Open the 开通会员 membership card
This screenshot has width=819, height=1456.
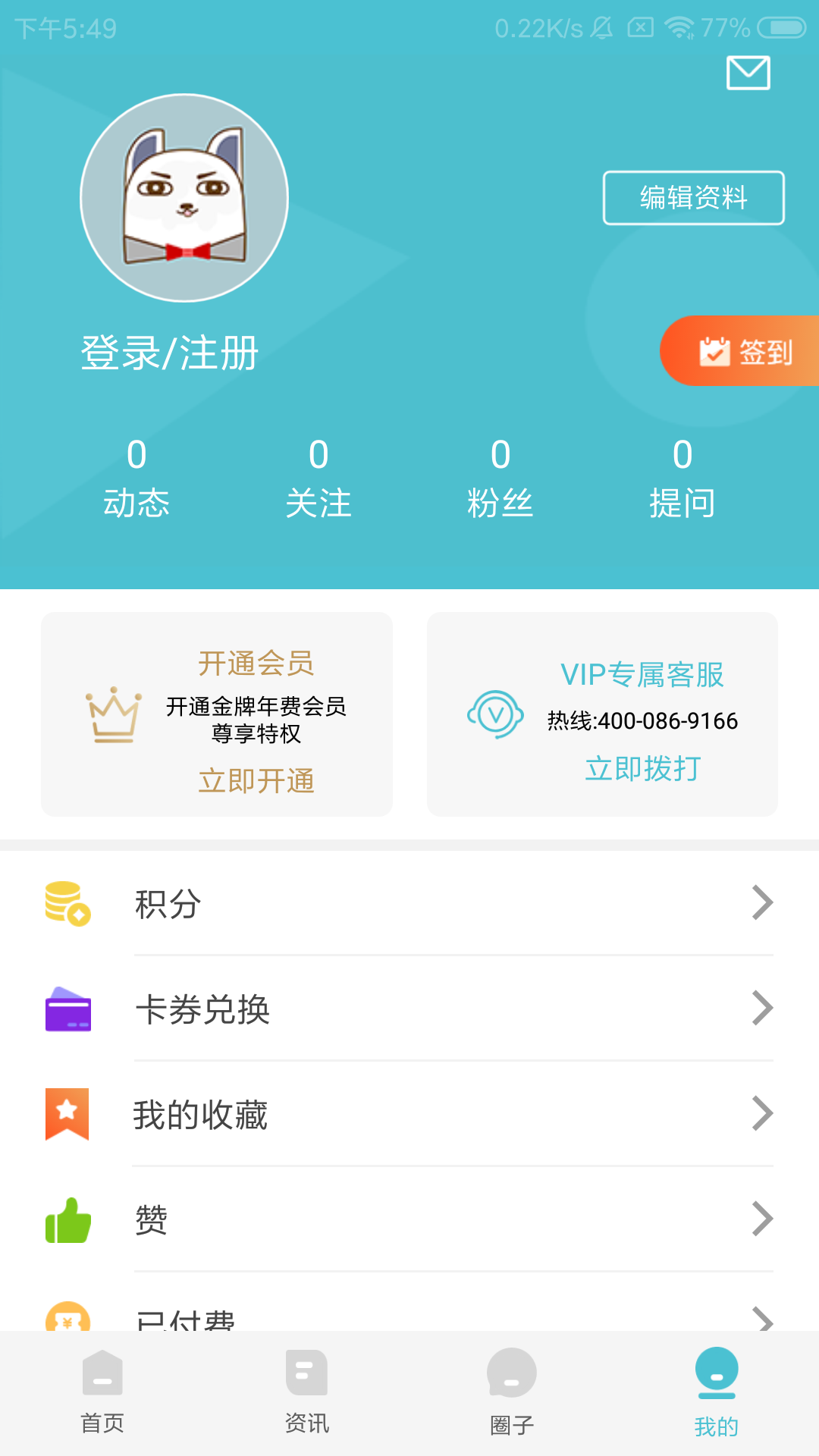[x=217, y=714]
